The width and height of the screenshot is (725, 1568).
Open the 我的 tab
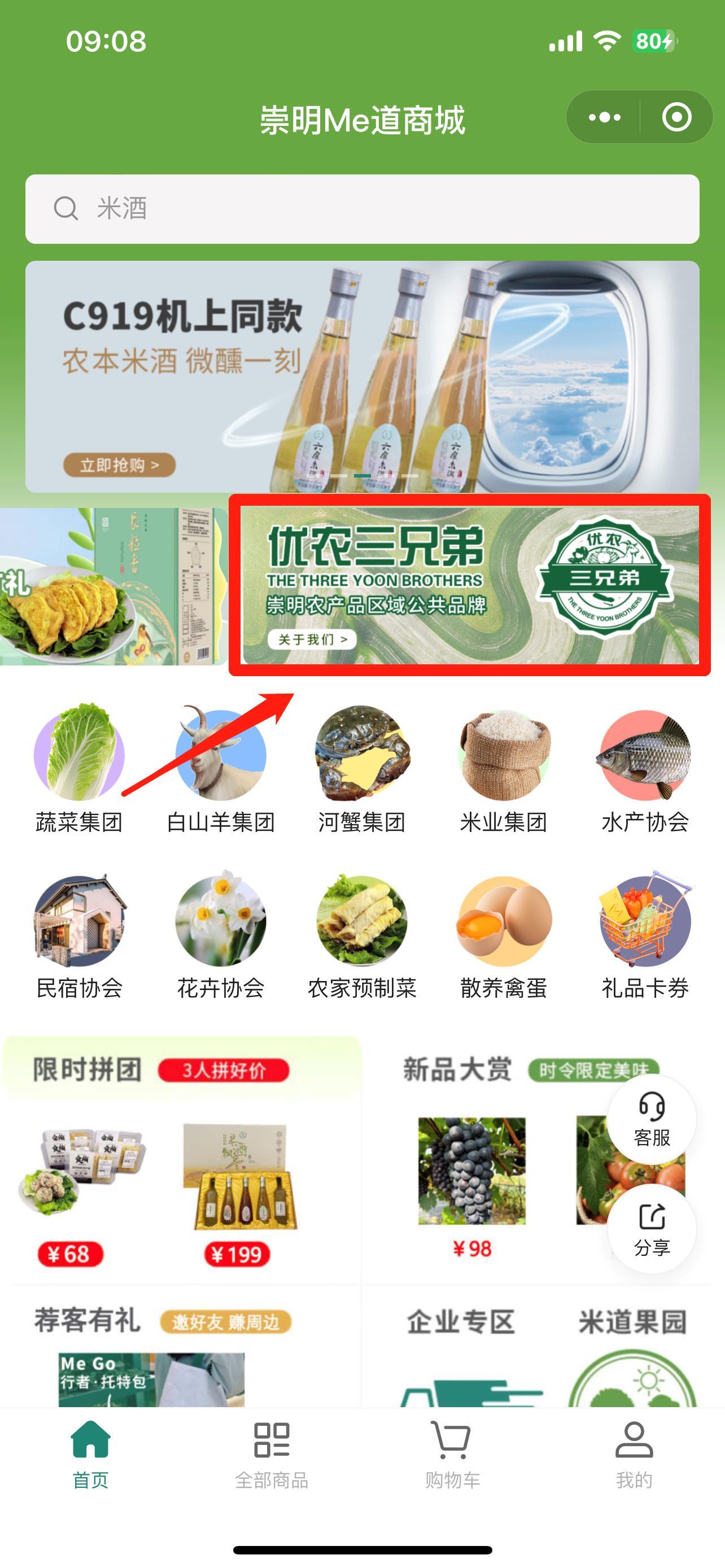pos(634,1455)
